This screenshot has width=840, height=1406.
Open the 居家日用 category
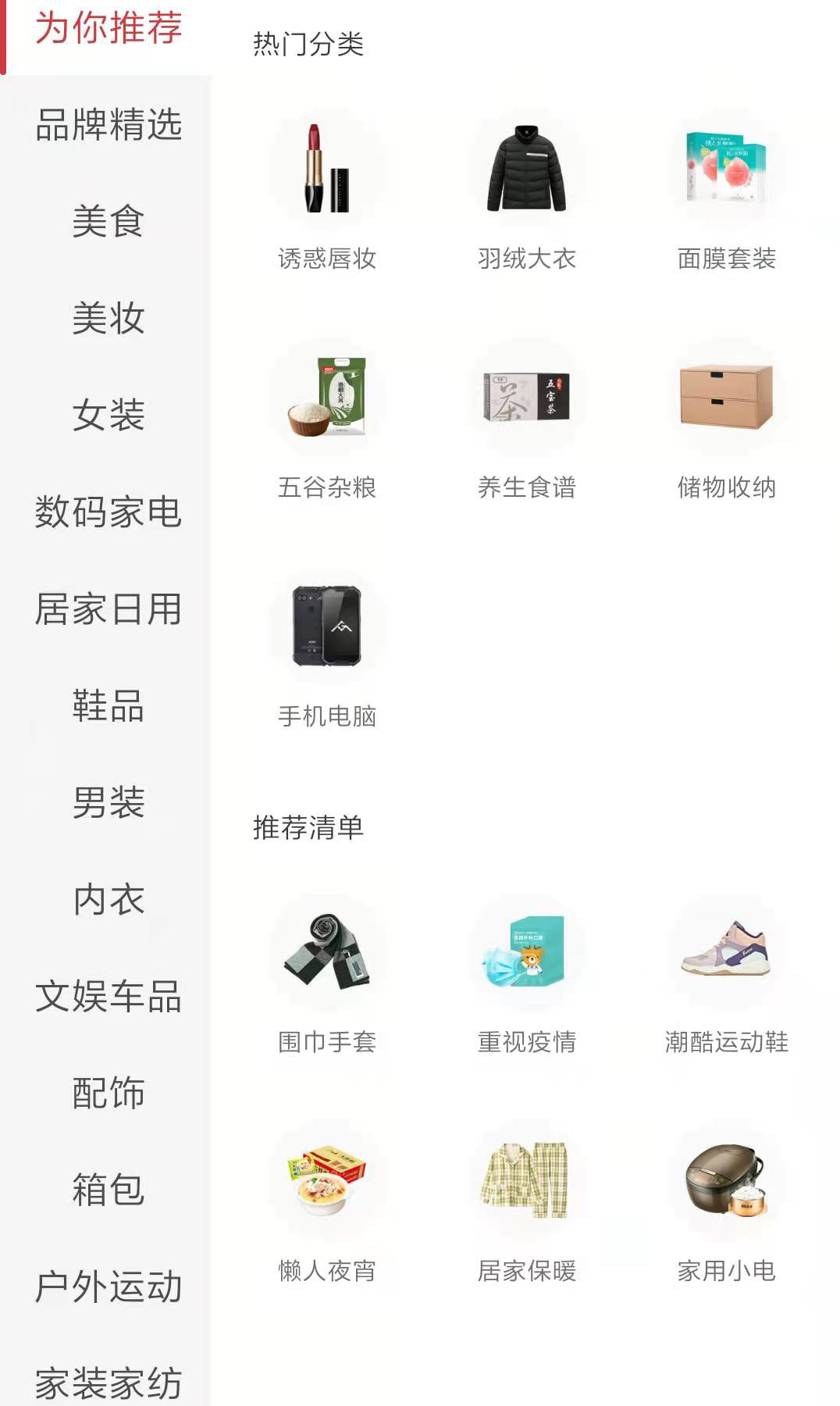108,609
